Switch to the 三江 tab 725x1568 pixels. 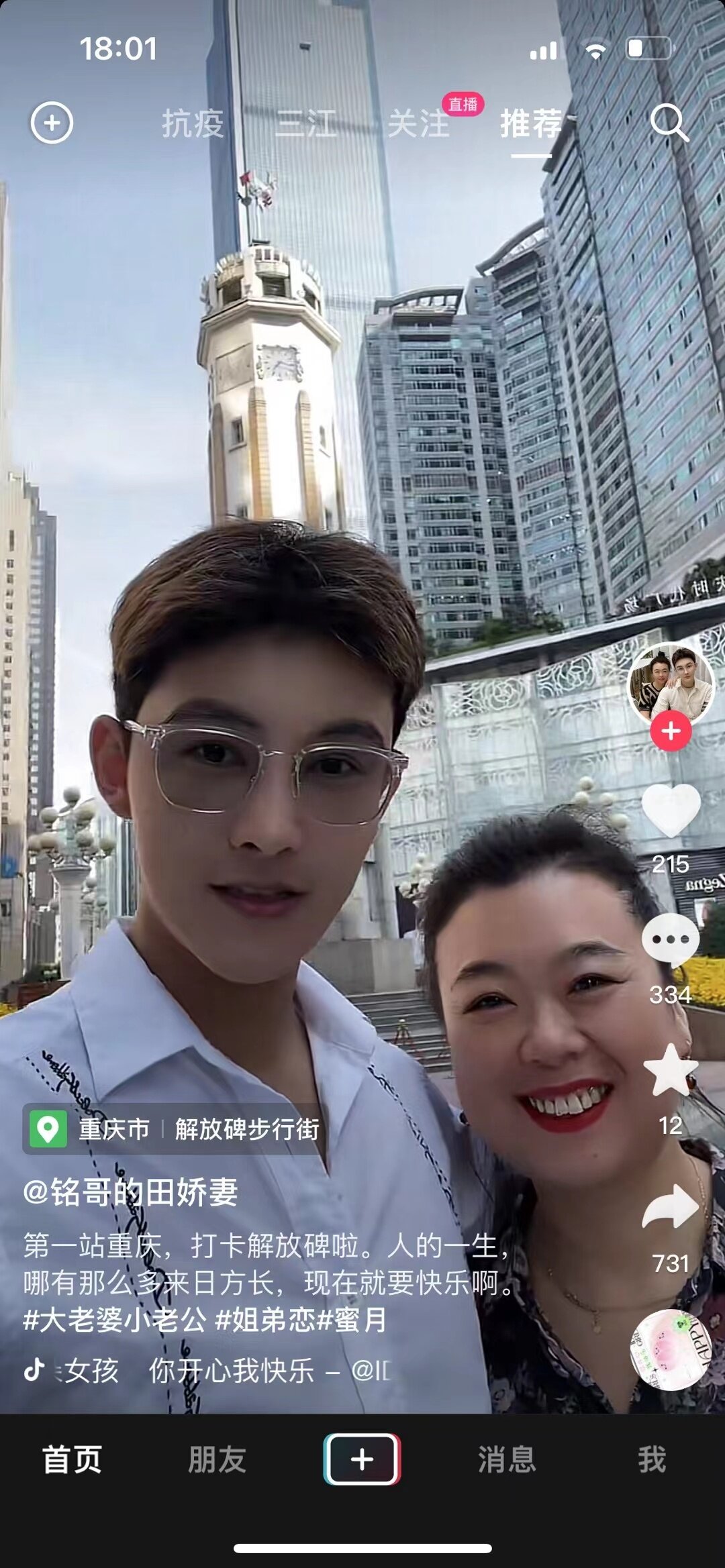[306, 124]
